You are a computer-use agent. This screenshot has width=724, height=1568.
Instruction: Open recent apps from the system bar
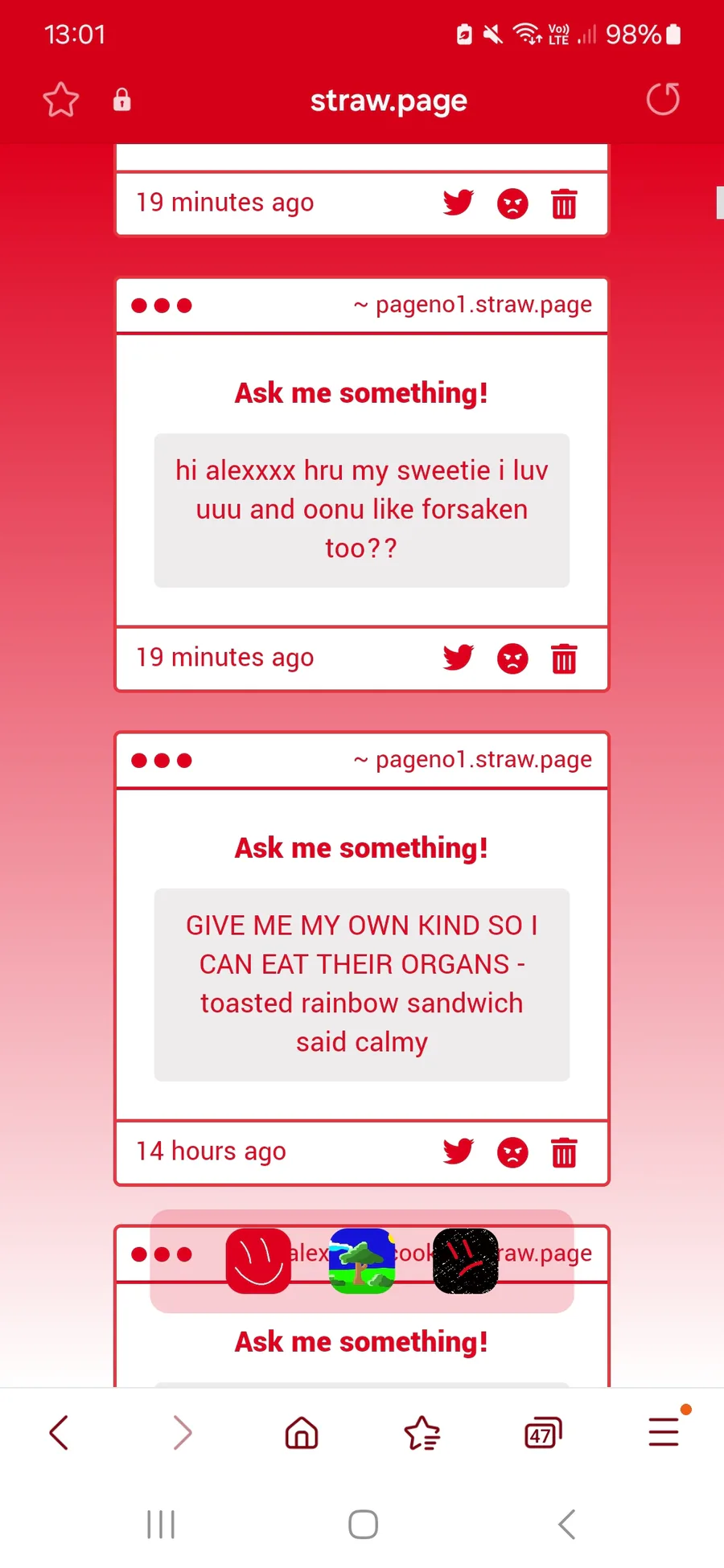click(161, 1524)
